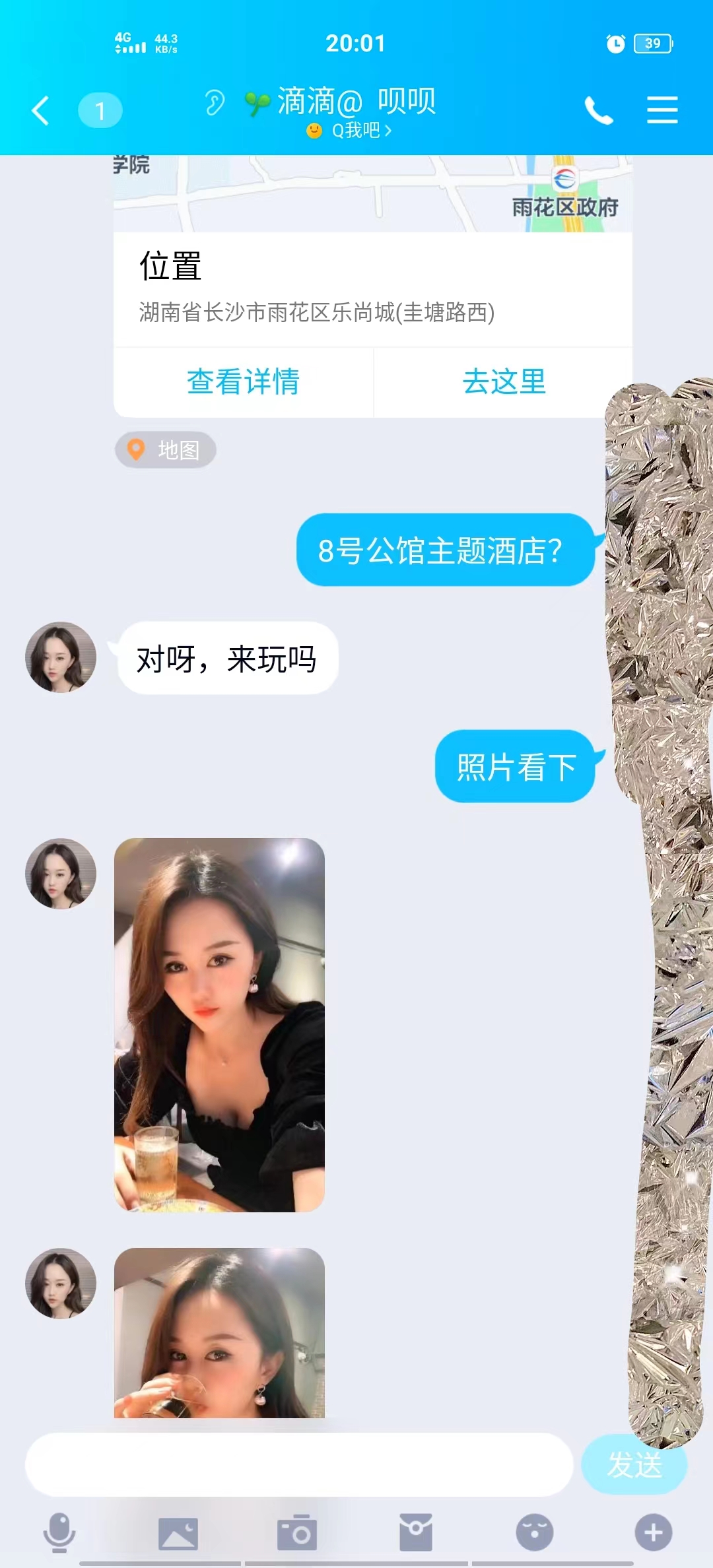Open the red envelope option
Image resolution: width=713 pixels, height=1568 pixels.
pos(416,1532)
